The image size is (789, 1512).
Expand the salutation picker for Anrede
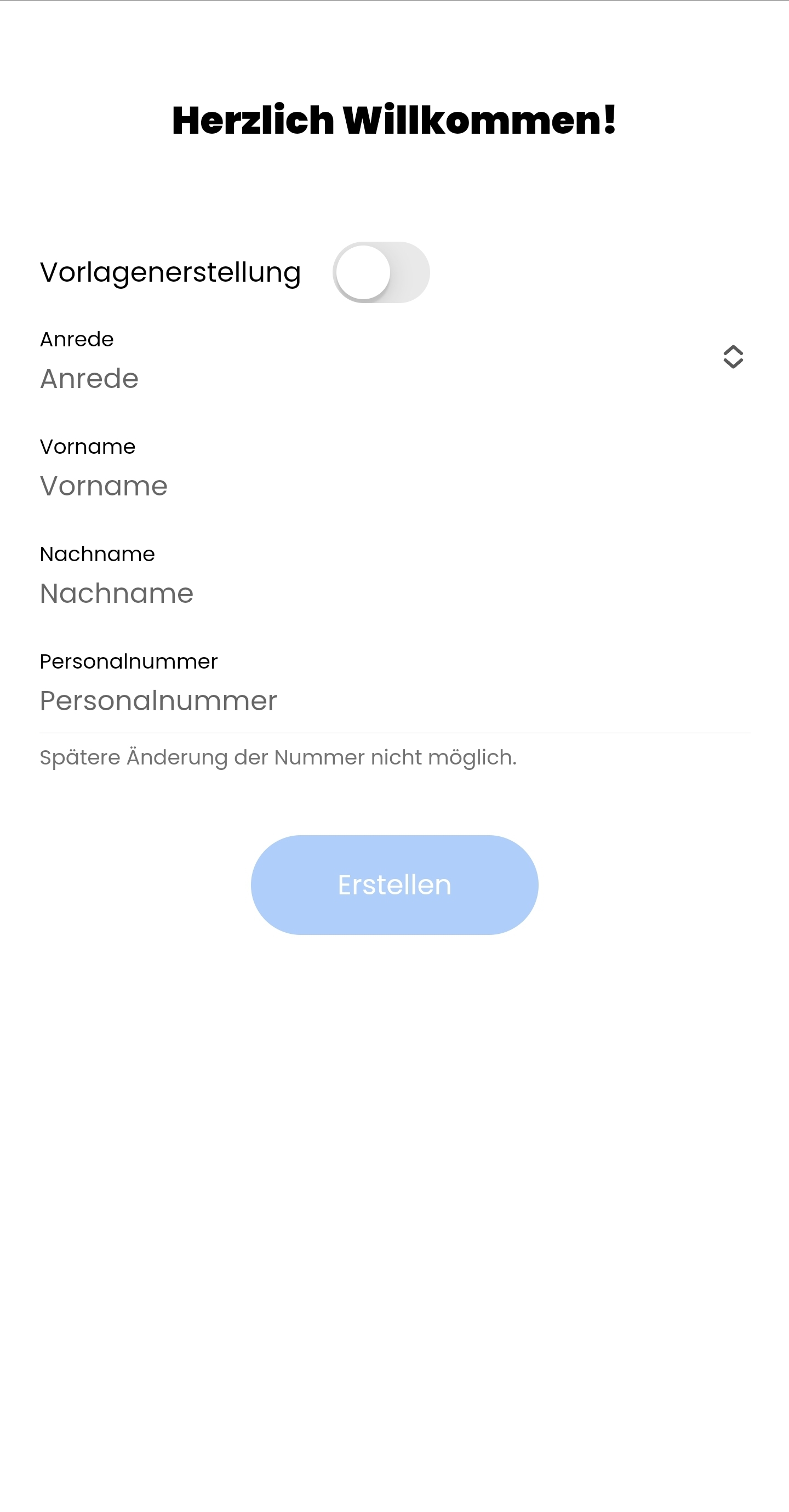(x=734, y=357)
